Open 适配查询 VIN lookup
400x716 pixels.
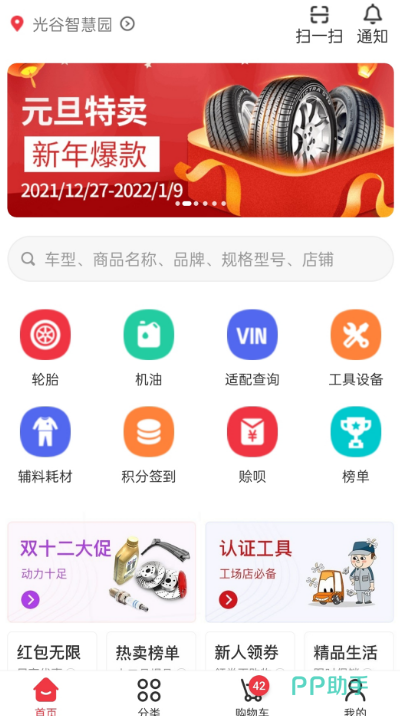(x=252, y=348)
